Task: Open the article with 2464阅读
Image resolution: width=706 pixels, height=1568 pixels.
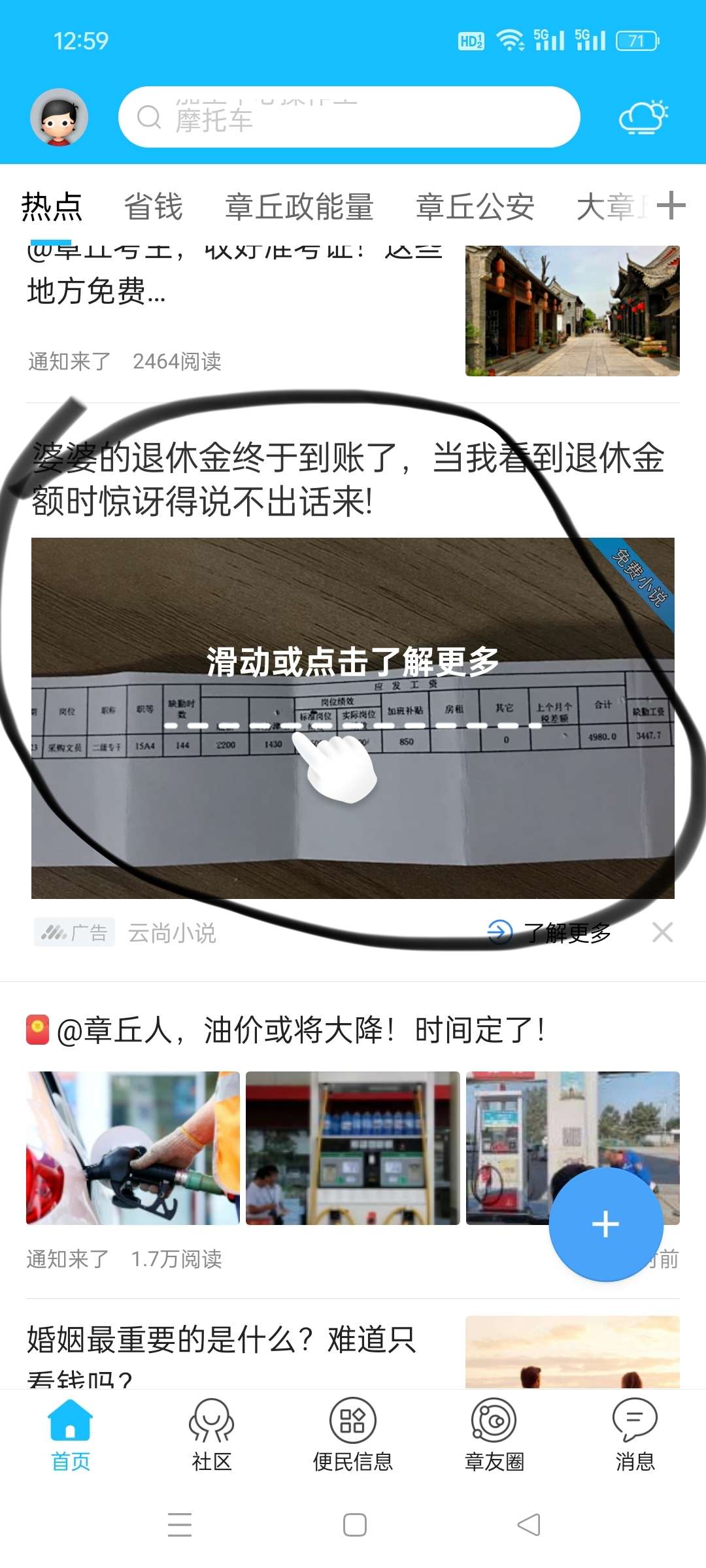Action: pos(235,291)
